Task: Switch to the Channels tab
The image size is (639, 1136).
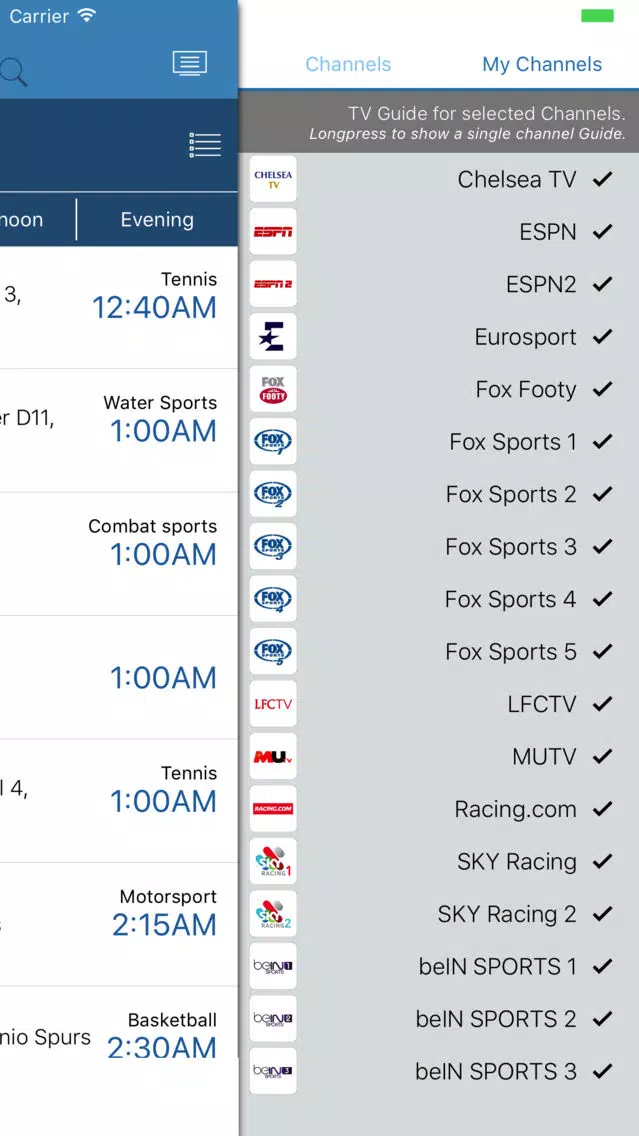Action: point(348,64)
